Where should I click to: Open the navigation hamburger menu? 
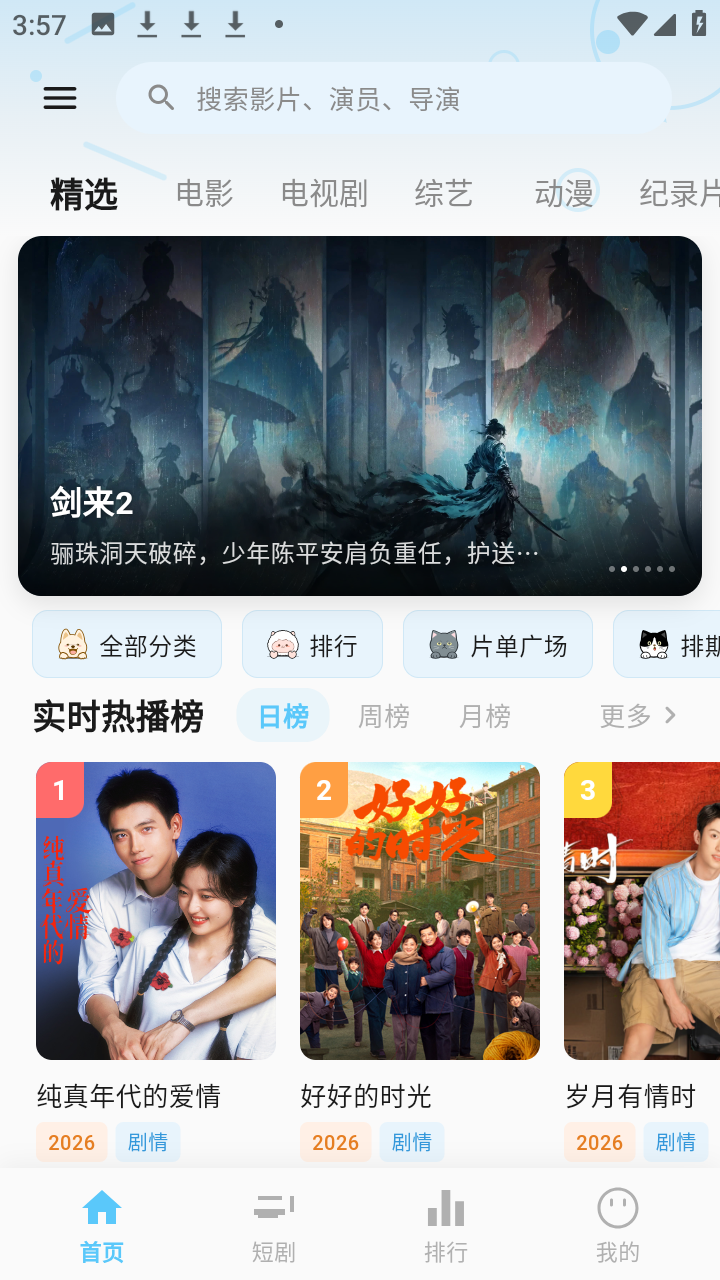point(60,98)
